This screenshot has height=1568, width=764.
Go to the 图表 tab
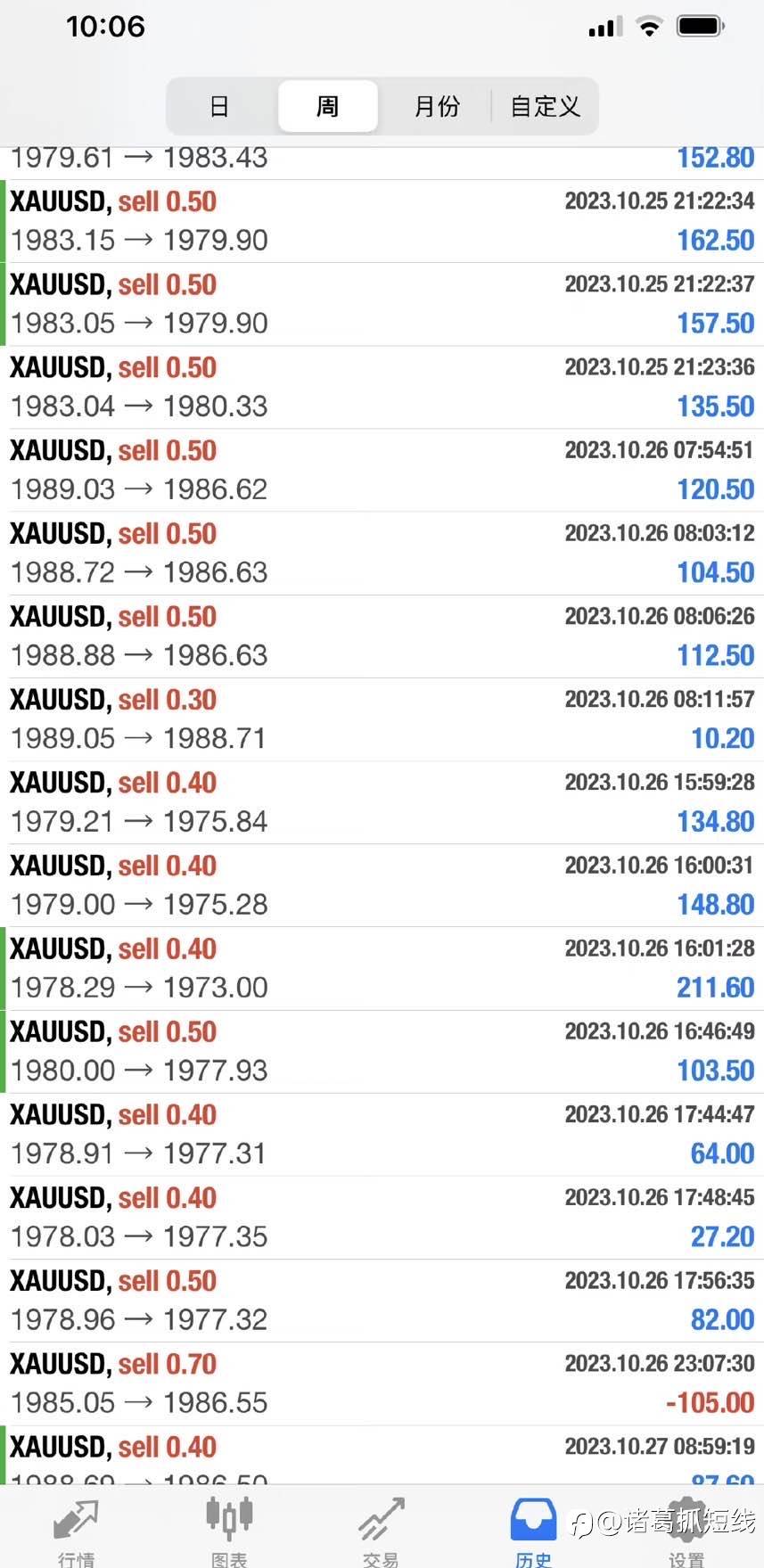[x=229, y=1531]
